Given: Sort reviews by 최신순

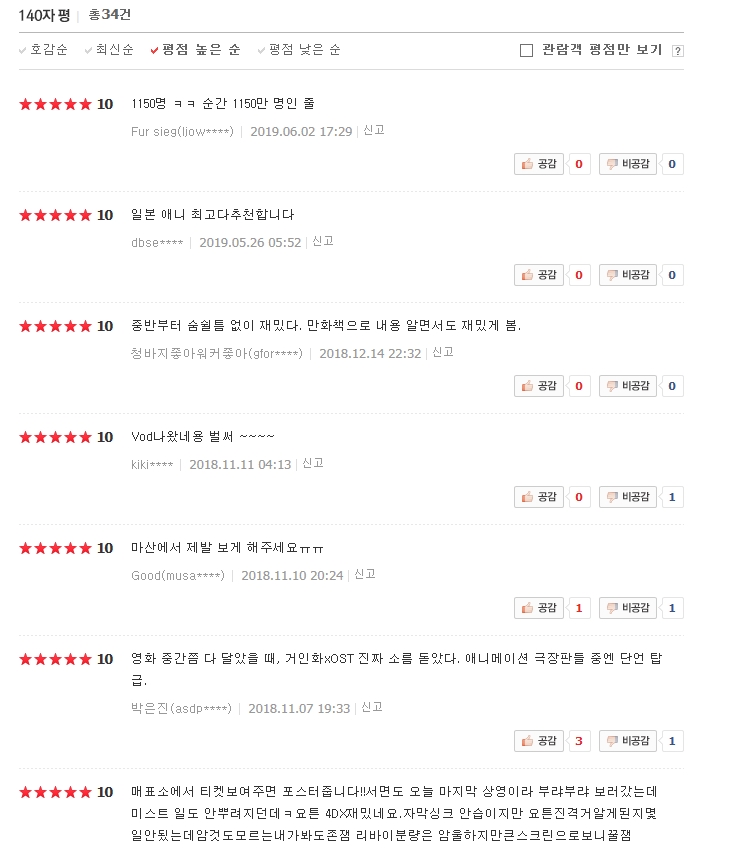Looking at the screenshot, I should pyautogui.click(x=109, y=50).
